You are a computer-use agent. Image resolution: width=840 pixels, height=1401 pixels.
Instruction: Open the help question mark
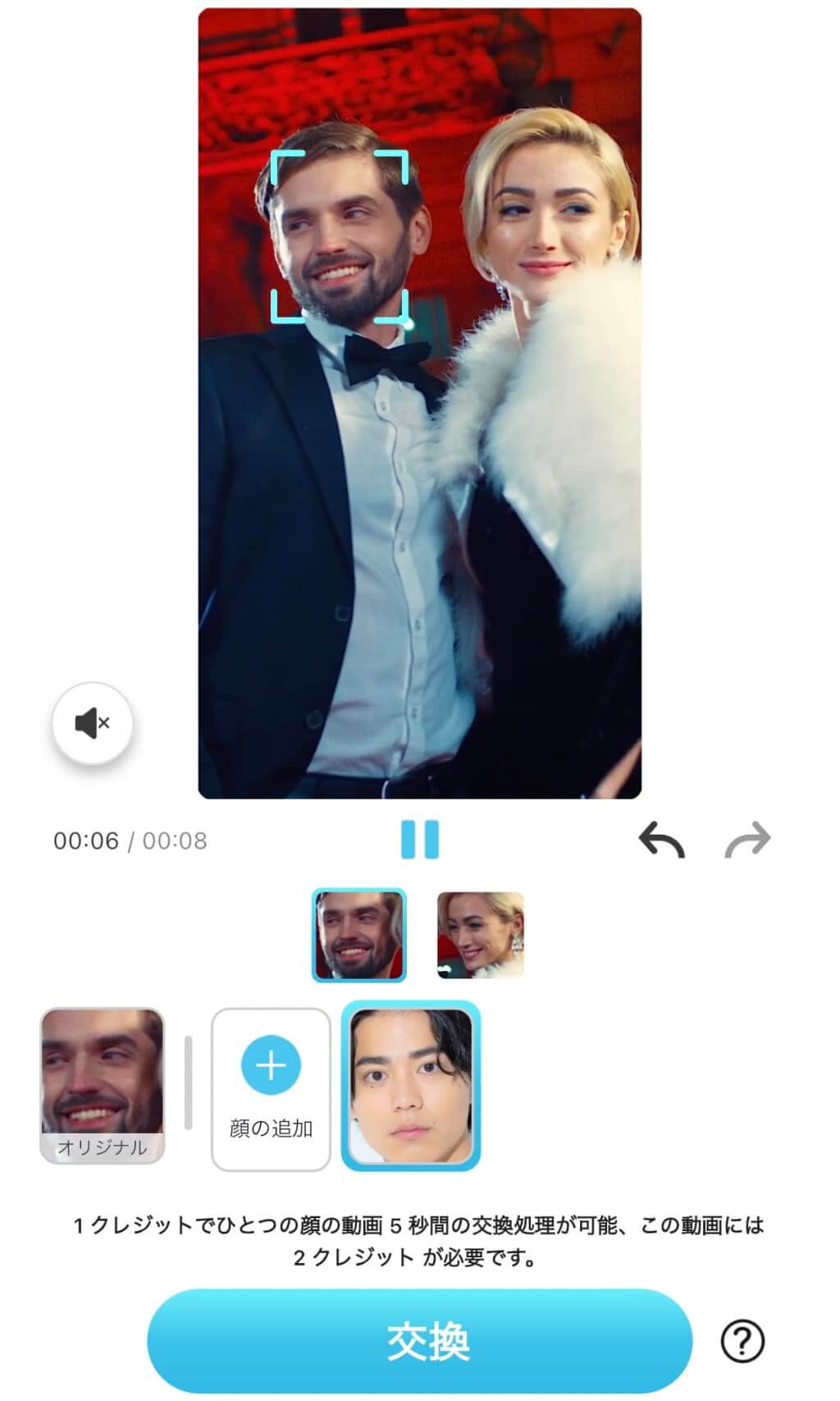tap(742, 1340)
